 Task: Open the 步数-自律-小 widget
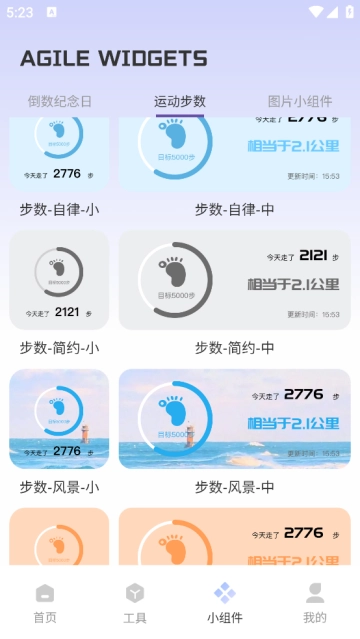coord(59,154)
